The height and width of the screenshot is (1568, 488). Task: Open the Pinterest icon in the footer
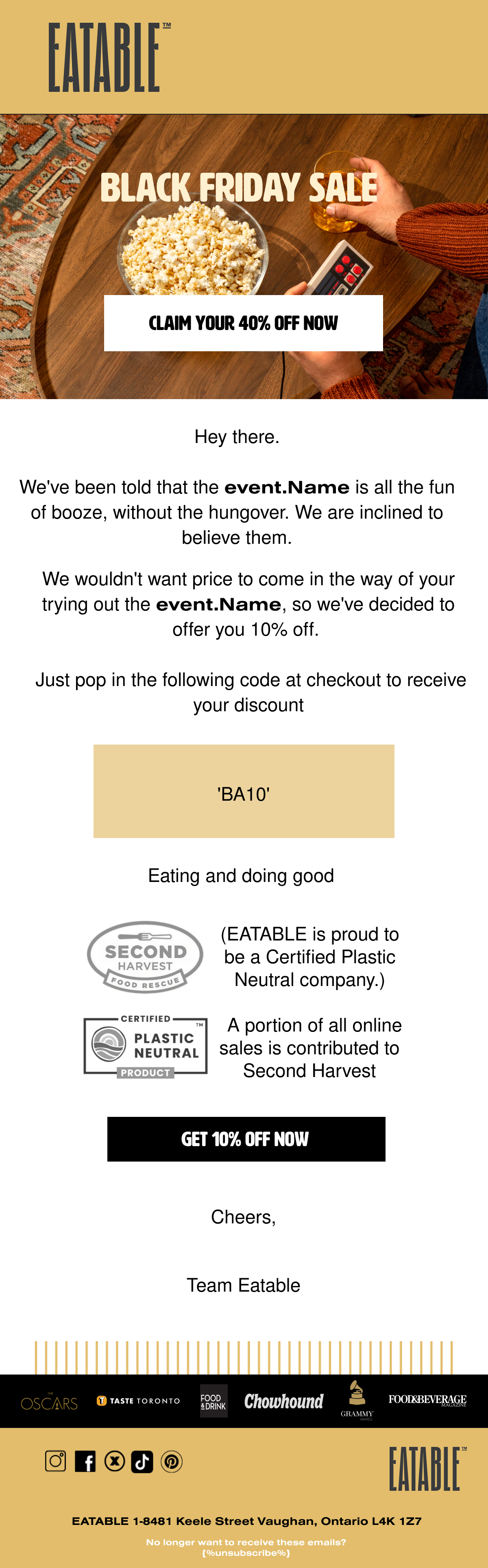[x=172, y=1462]
